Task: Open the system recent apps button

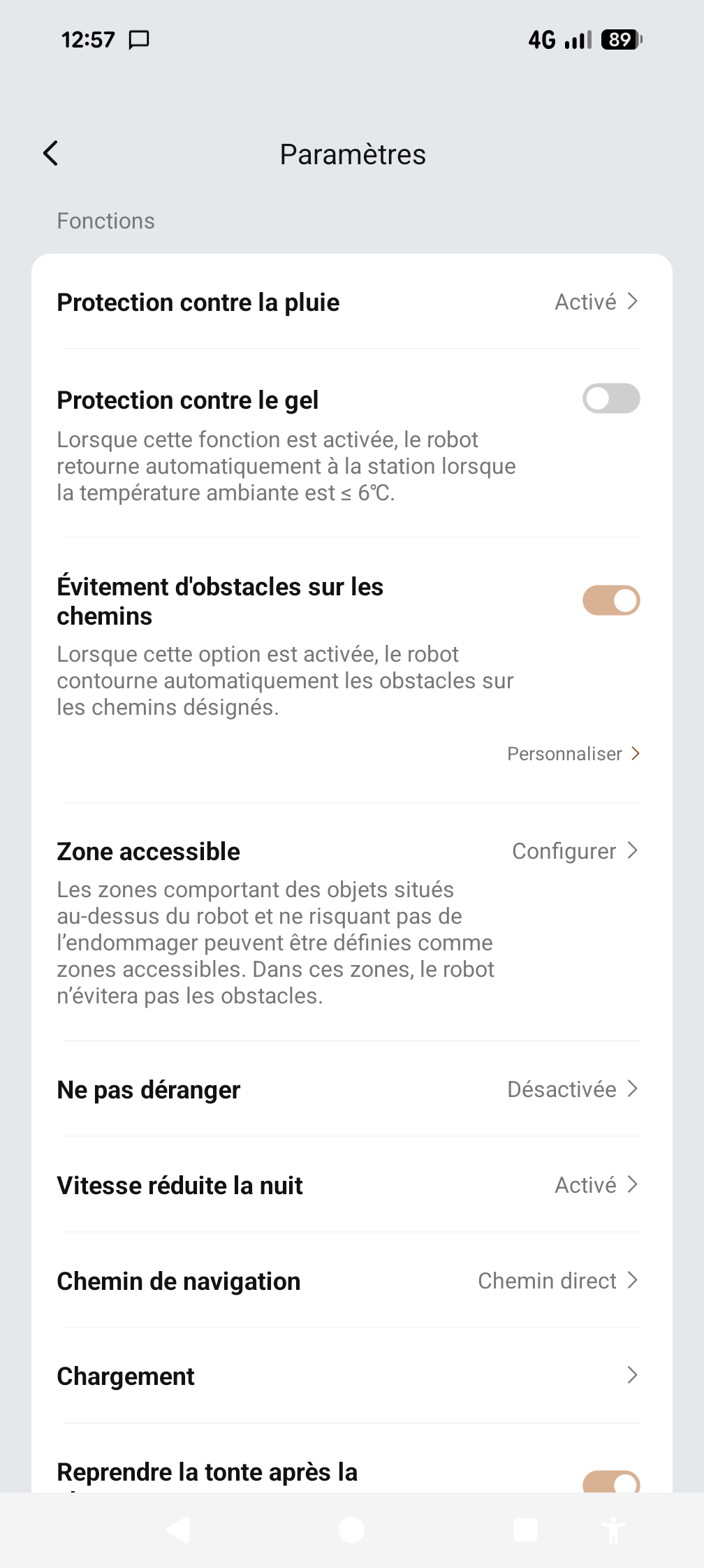Action: point(525,1530)
